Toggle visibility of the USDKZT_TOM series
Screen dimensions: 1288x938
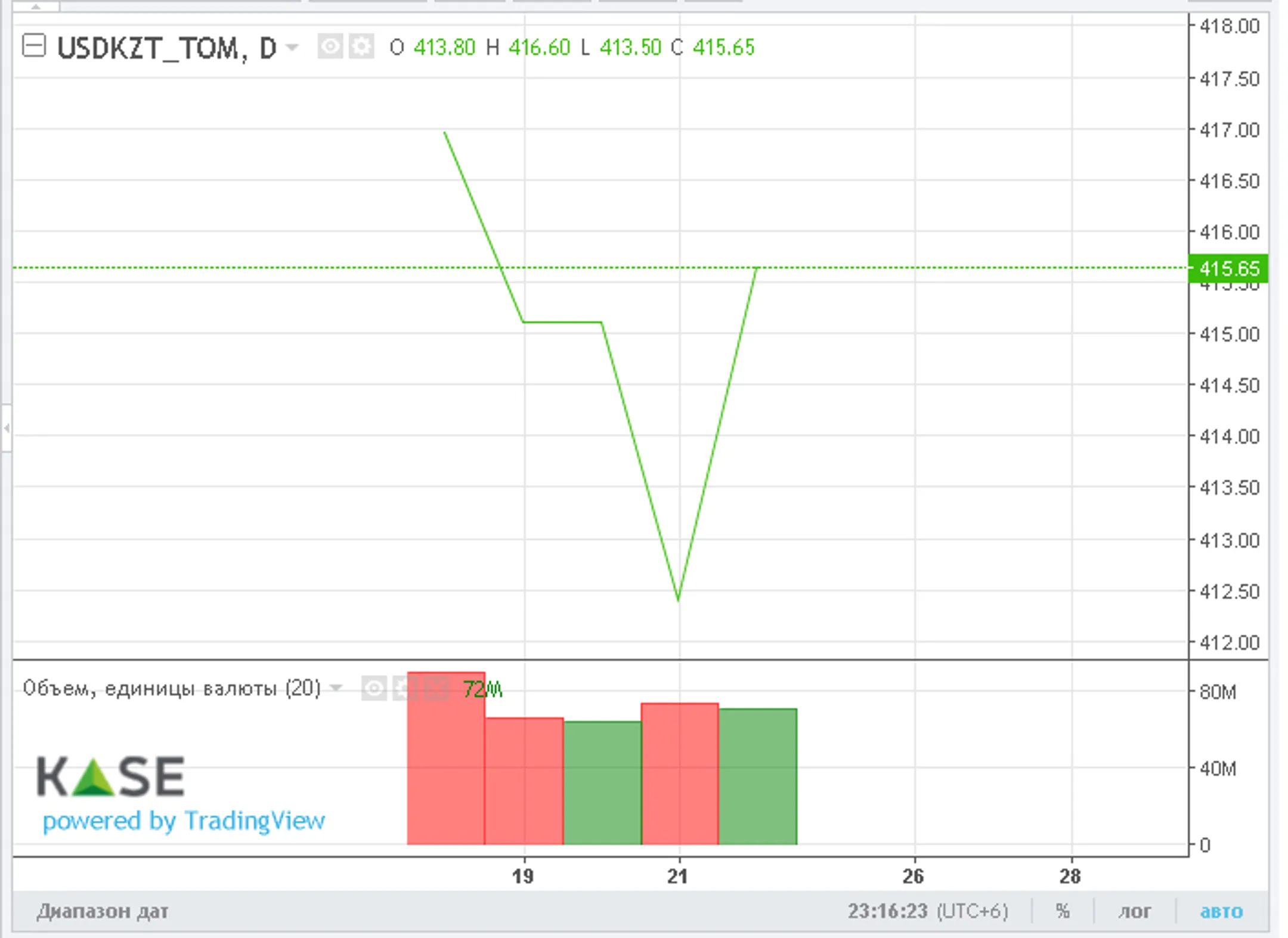[330, 47]
